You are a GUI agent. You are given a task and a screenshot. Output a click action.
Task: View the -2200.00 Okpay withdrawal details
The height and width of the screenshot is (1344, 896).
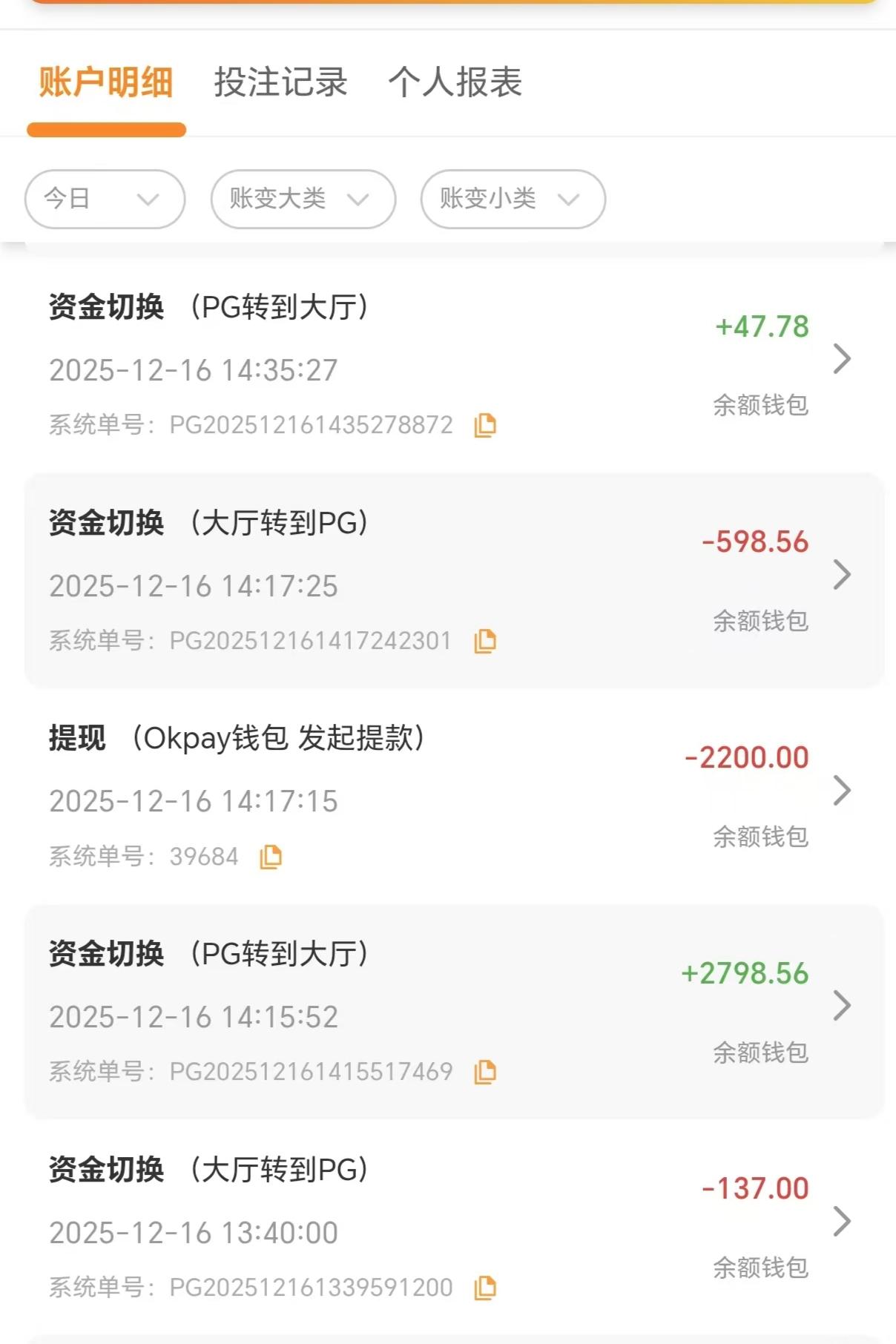pyautogui.click(x=841, y=791)
